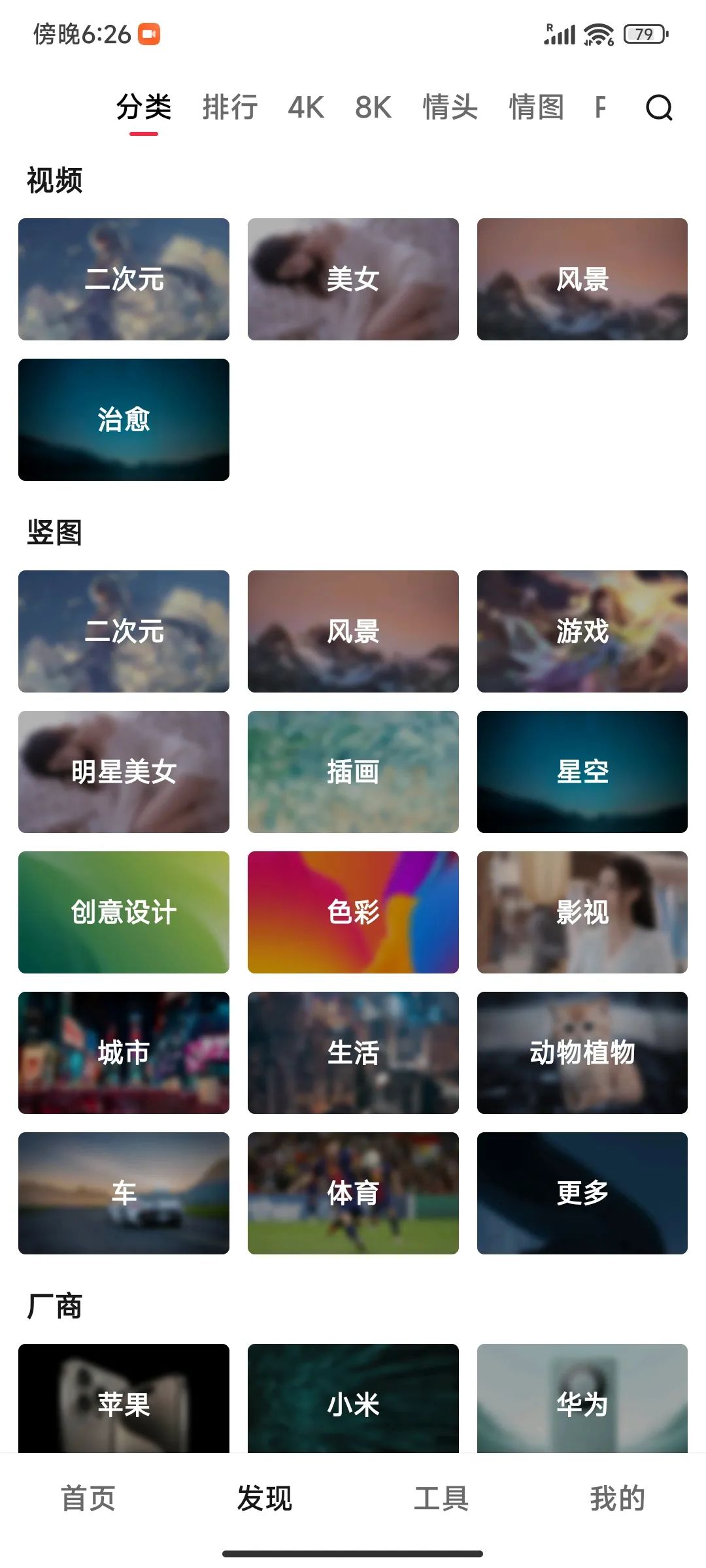Open the 创意设计 category tile
The width and height of the screenshot is (706, 1568).
[x=124, y=912]
